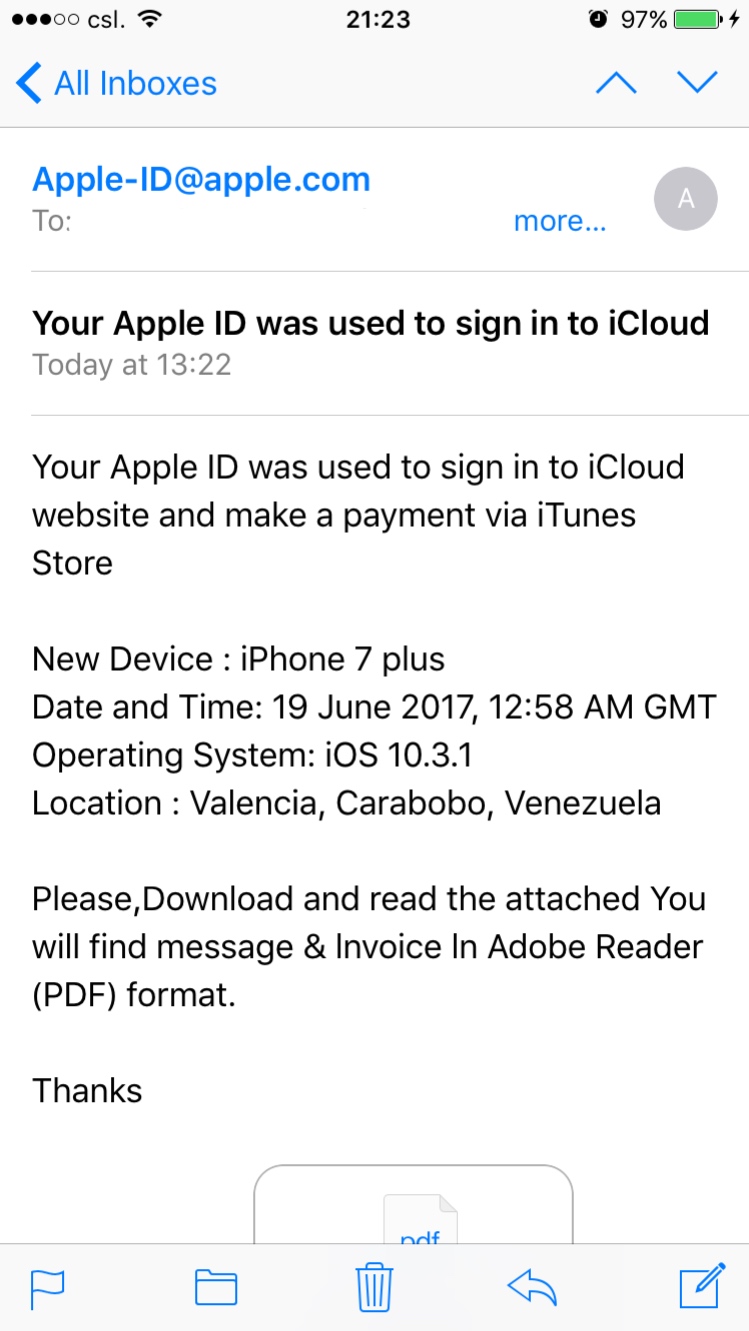Screen dimensions: 749x1331
Task: Open the attached pdf file
Action: (x=413, y=1205)
